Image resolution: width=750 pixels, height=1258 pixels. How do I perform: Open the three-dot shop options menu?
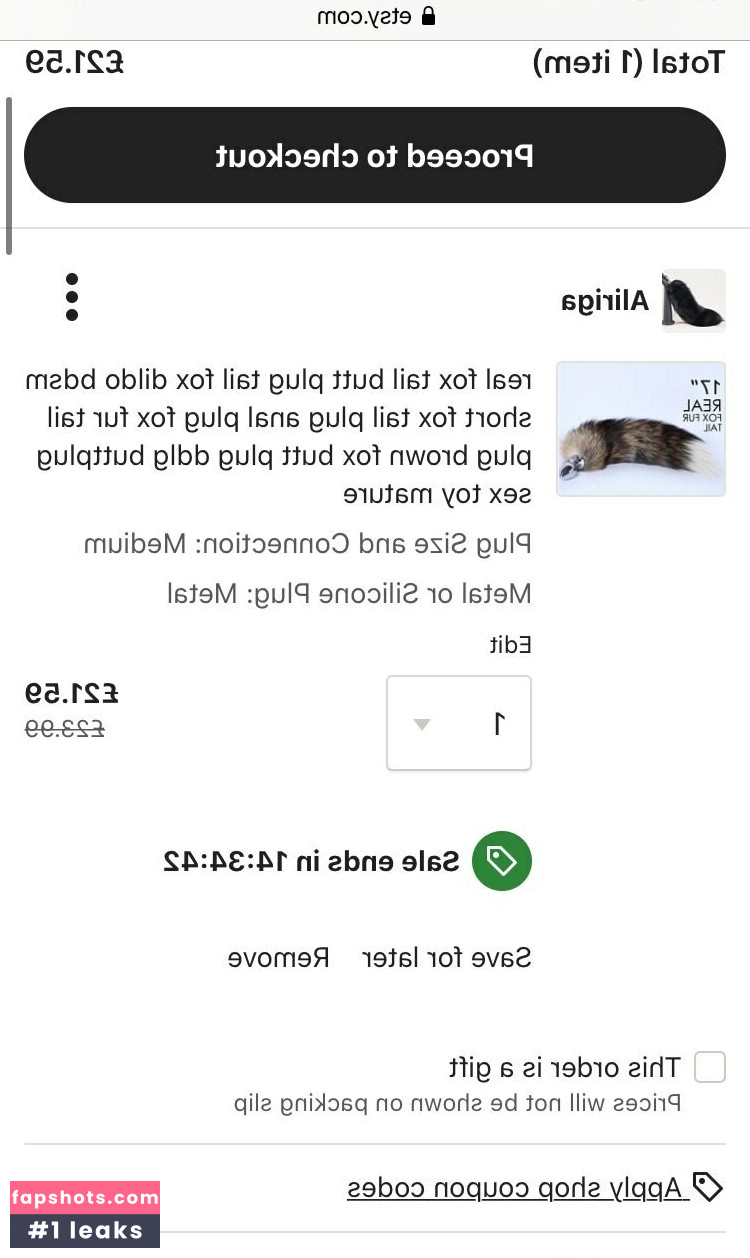[72, 298]
